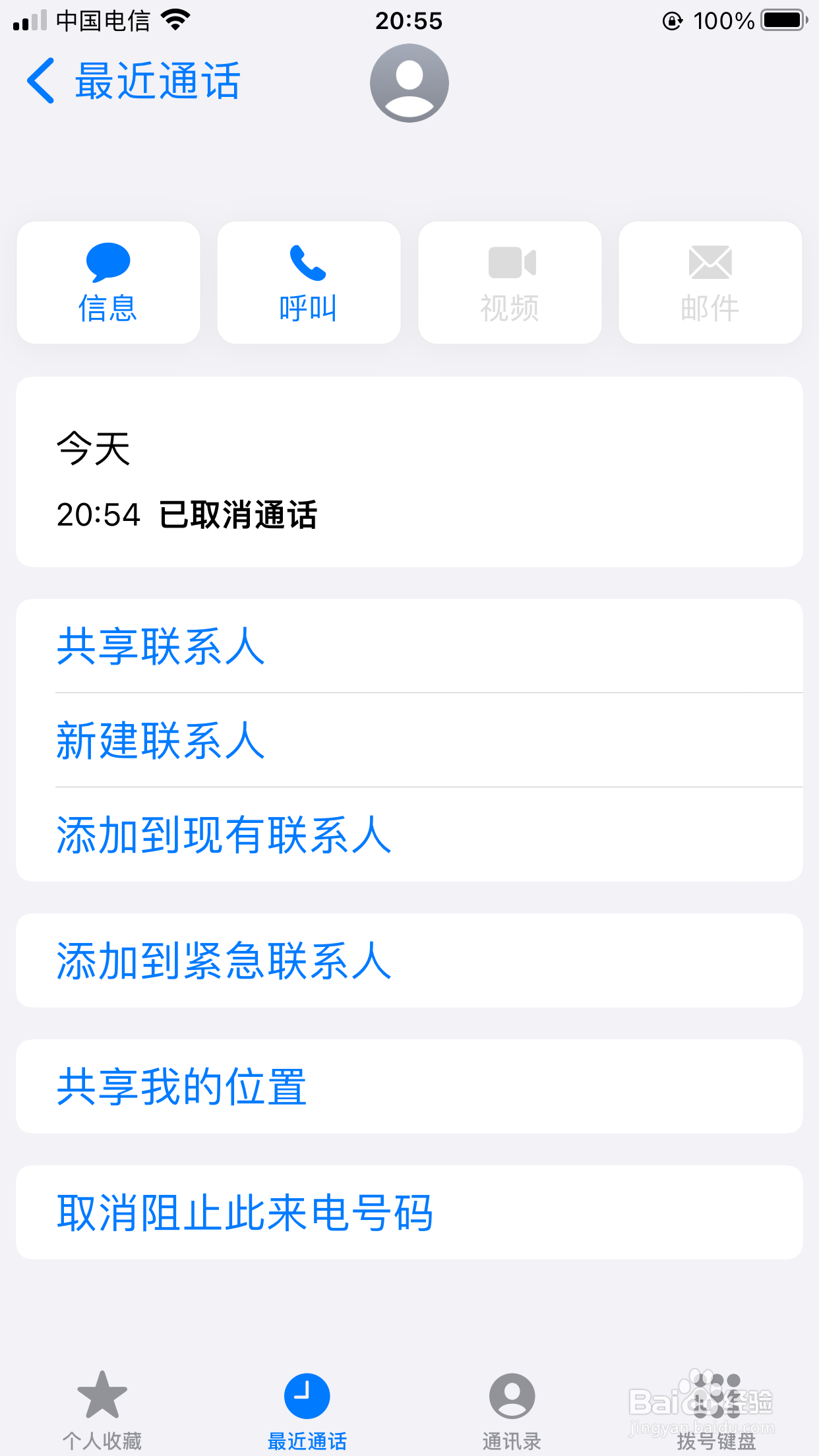
Task: Create contact via 新建联系人
Action: pos(409,740)
